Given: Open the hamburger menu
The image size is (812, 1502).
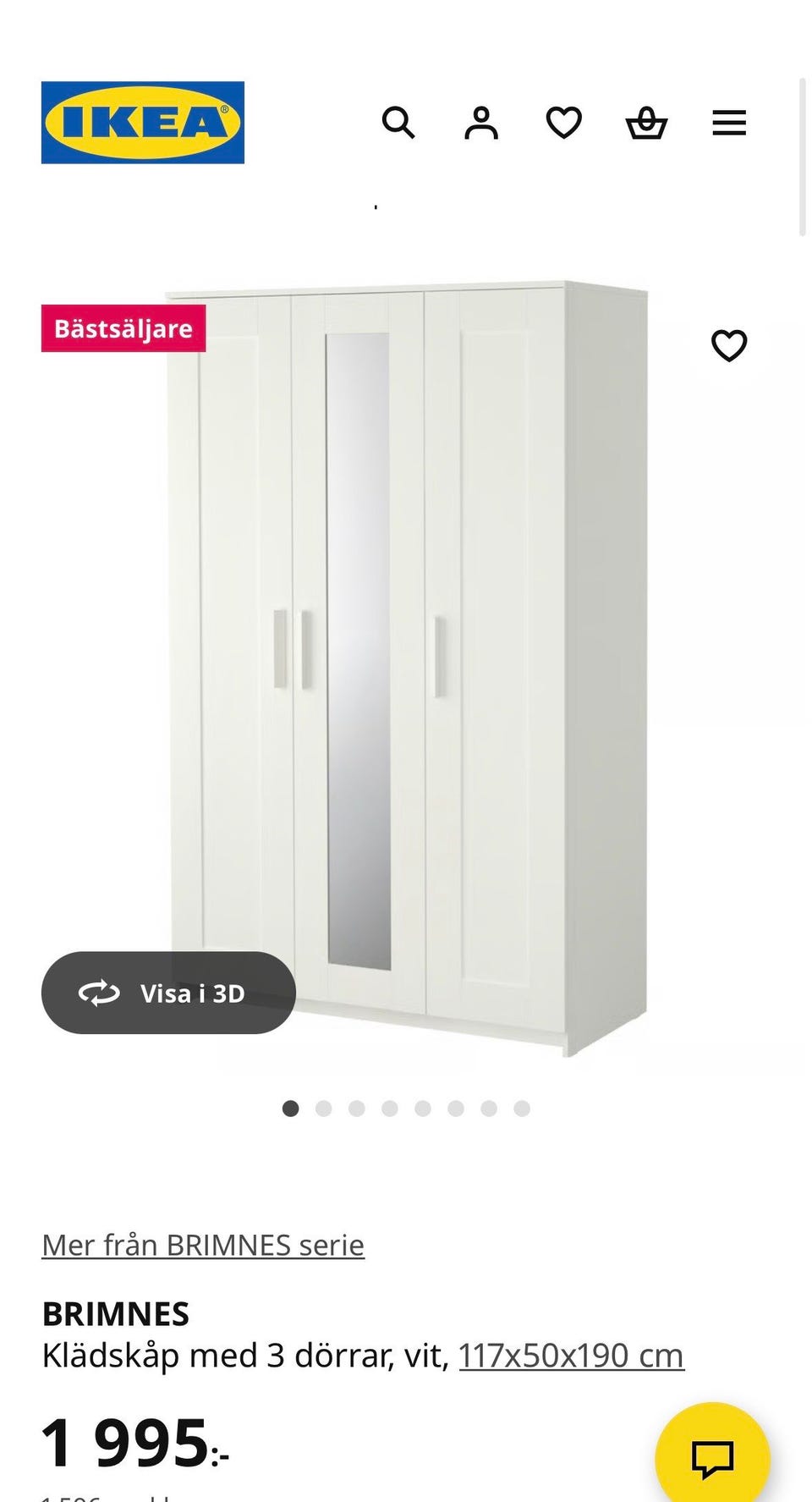Looking at the screenshot, I should [728, 124].
